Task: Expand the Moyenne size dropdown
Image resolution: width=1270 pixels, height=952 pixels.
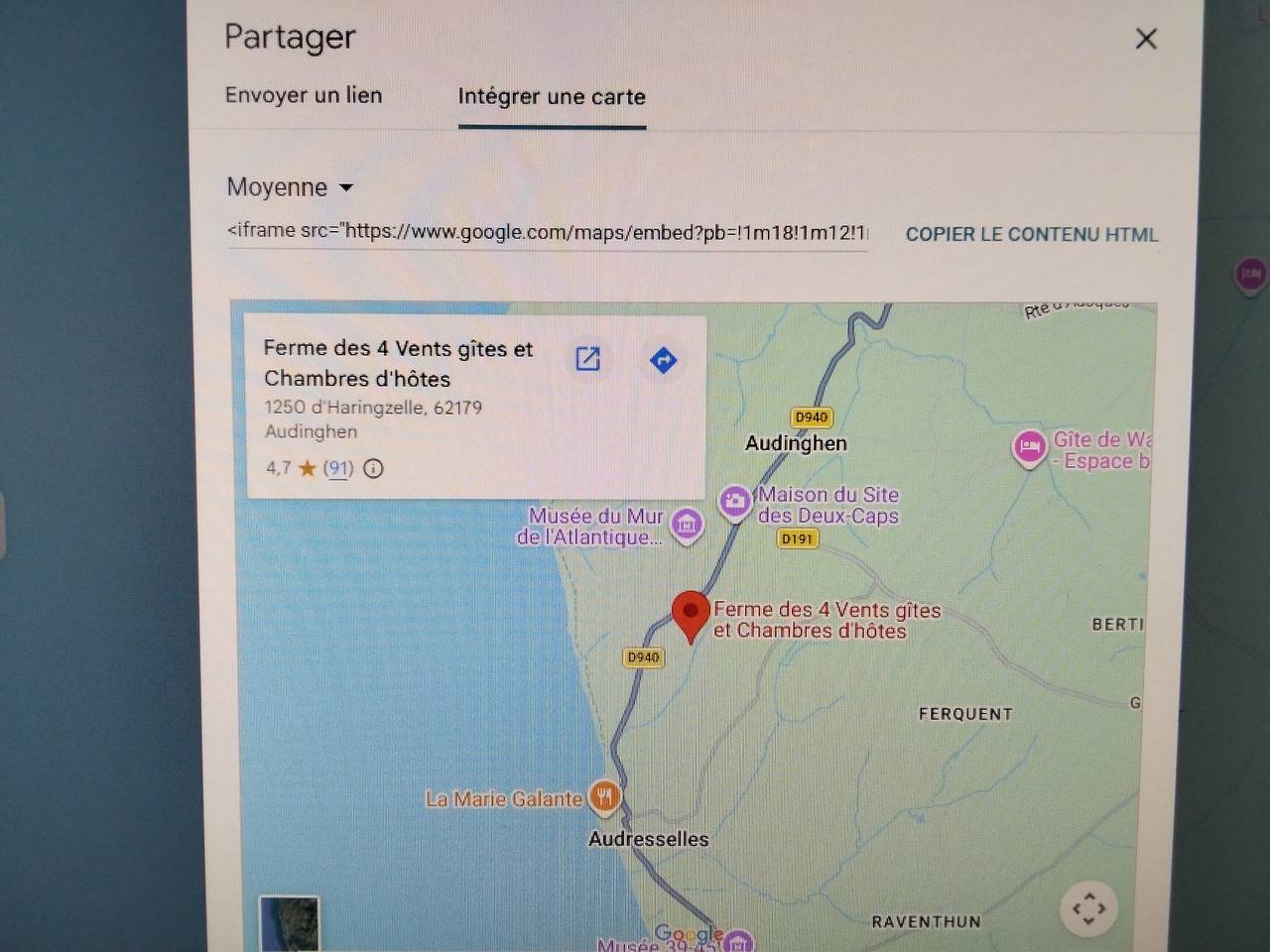Action: (290, 187)
